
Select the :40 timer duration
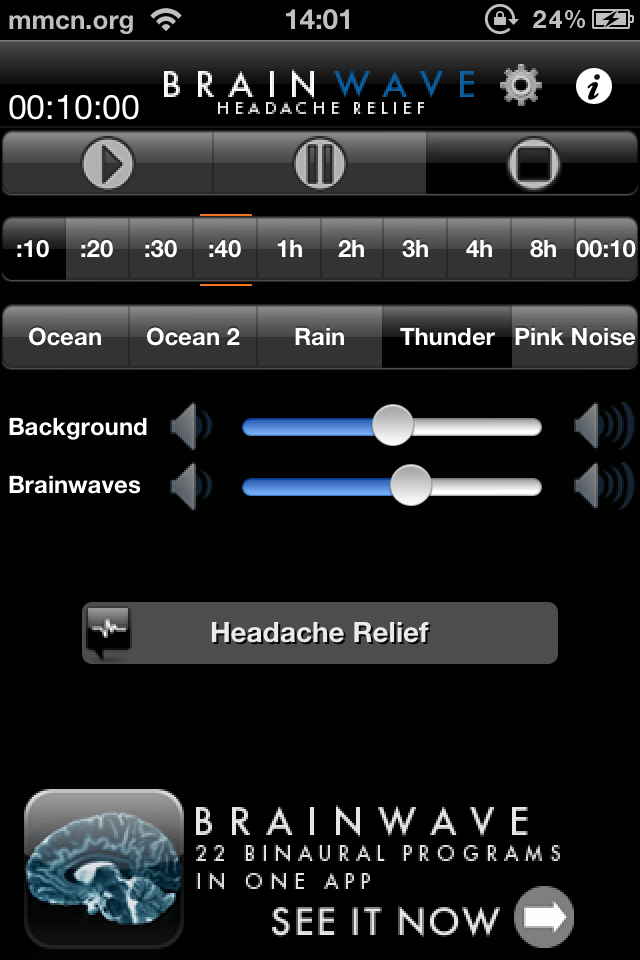(x=225, y=249)
